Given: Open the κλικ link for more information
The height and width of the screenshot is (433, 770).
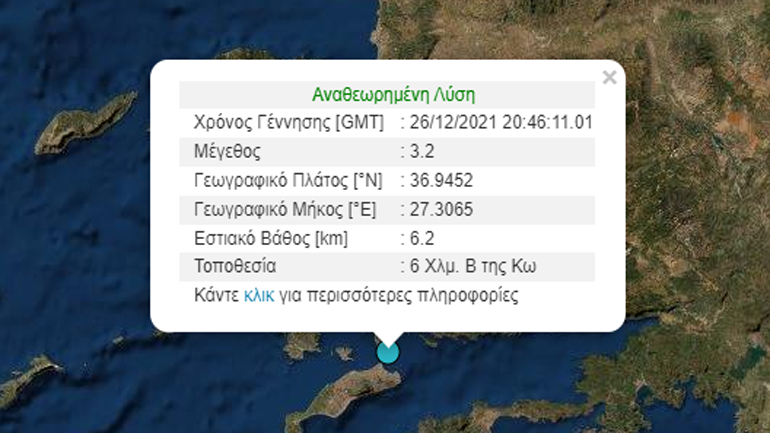Looking at the screenshot, I should pos(259,297).
